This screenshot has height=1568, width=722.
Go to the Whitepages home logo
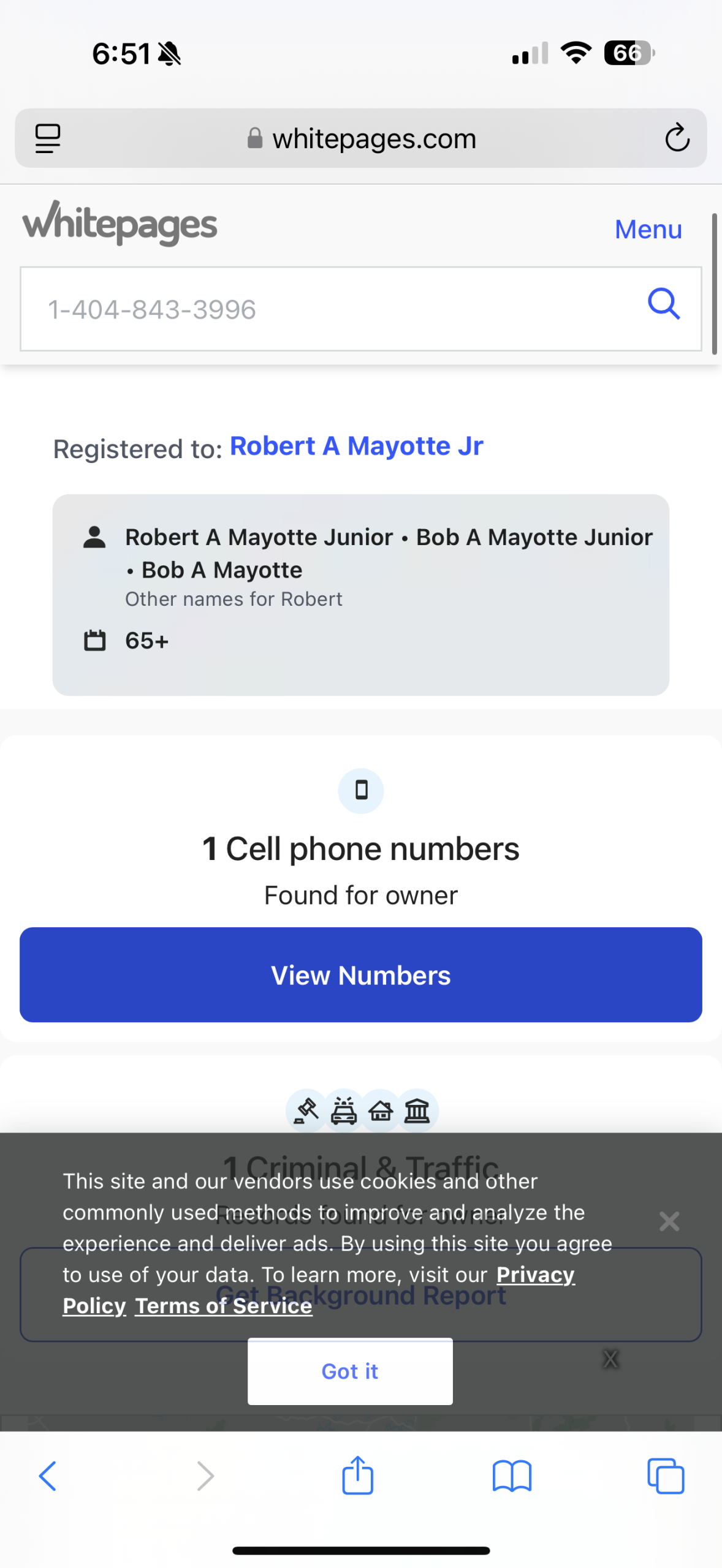pos(120,225)
